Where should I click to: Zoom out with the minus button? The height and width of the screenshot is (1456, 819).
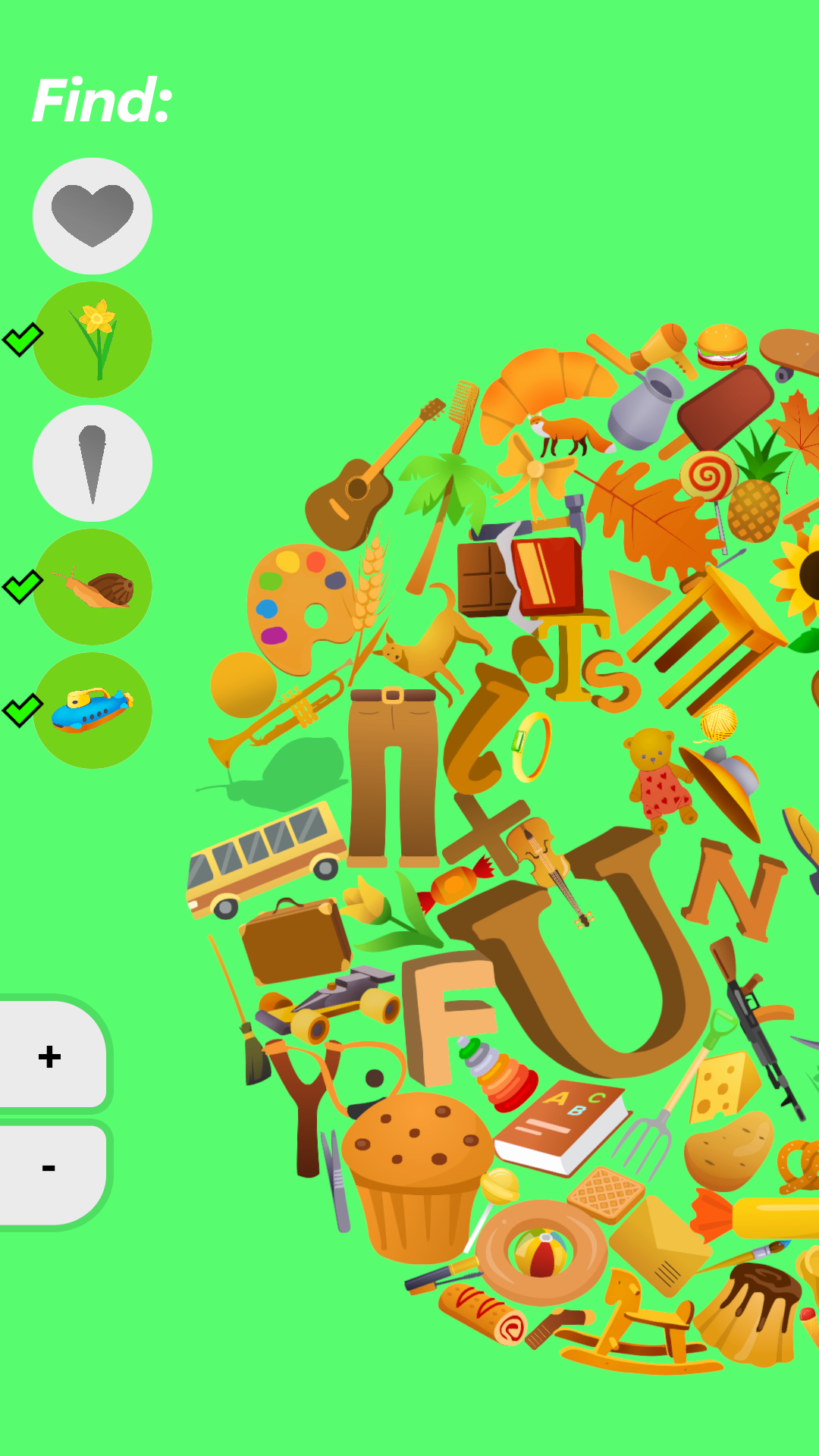click(x=50, y=1169)
